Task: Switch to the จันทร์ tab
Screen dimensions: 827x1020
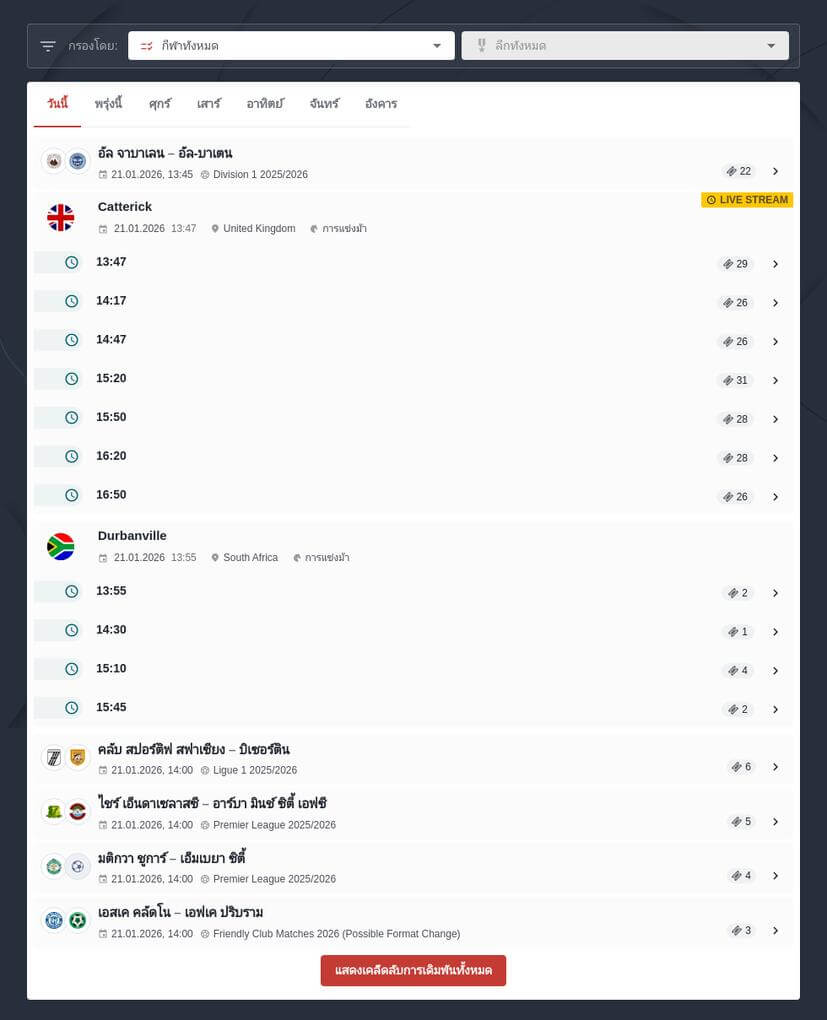Action: 324,104
